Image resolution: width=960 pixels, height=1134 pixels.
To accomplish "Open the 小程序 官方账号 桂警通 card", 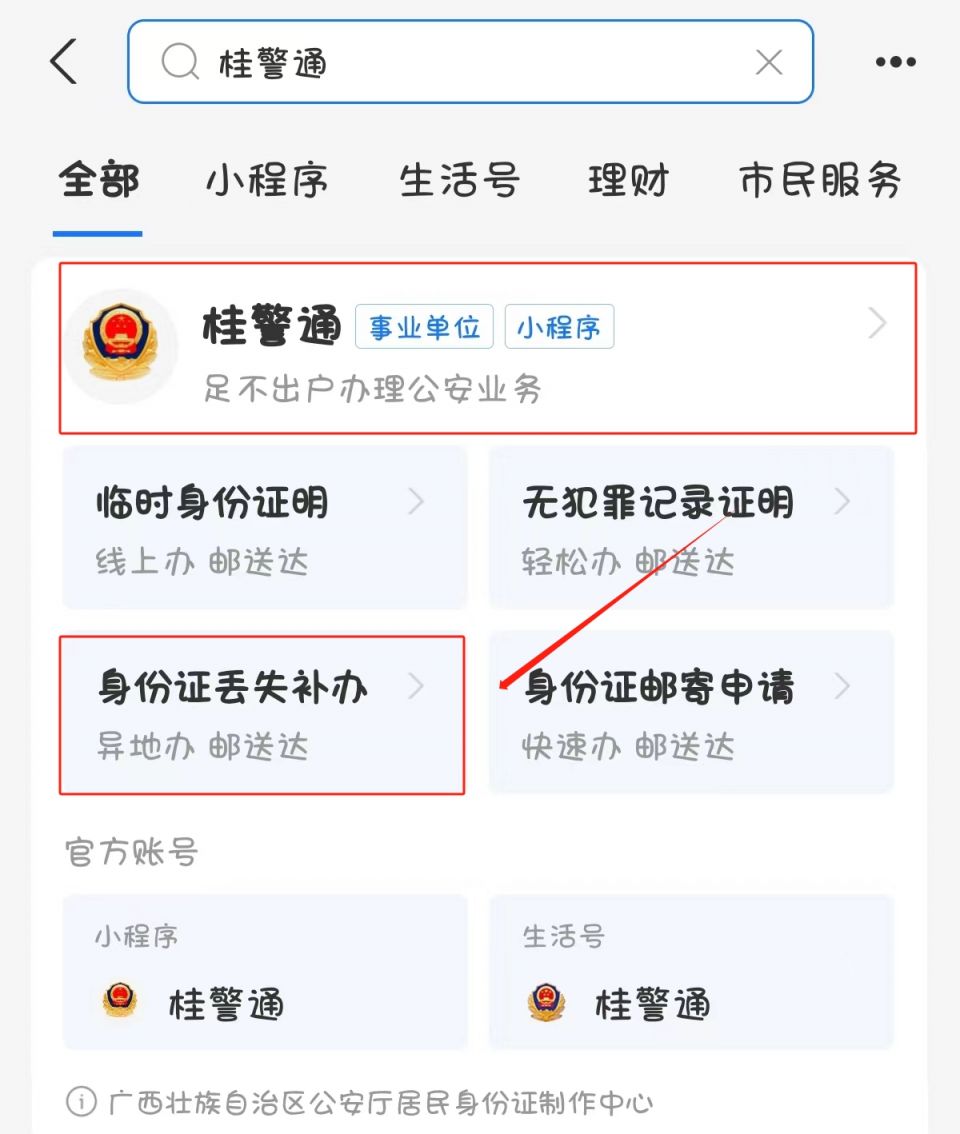I will (x=264, y=972).
